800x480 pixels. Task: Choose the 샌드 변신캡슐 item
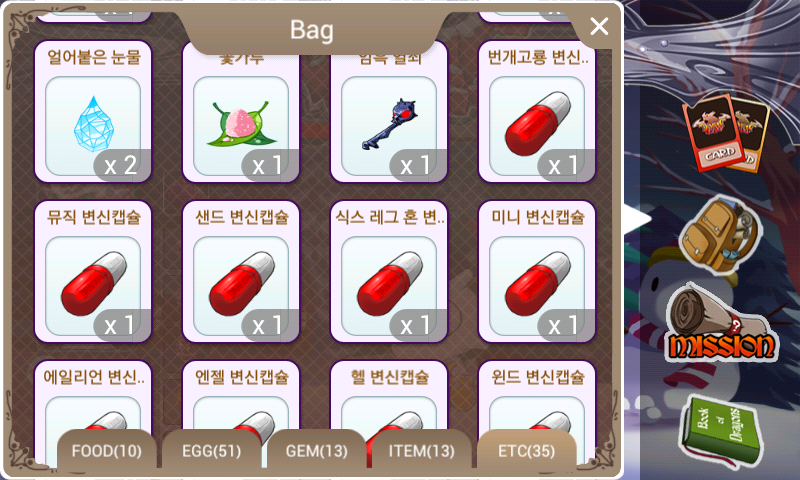coord(241,271)
